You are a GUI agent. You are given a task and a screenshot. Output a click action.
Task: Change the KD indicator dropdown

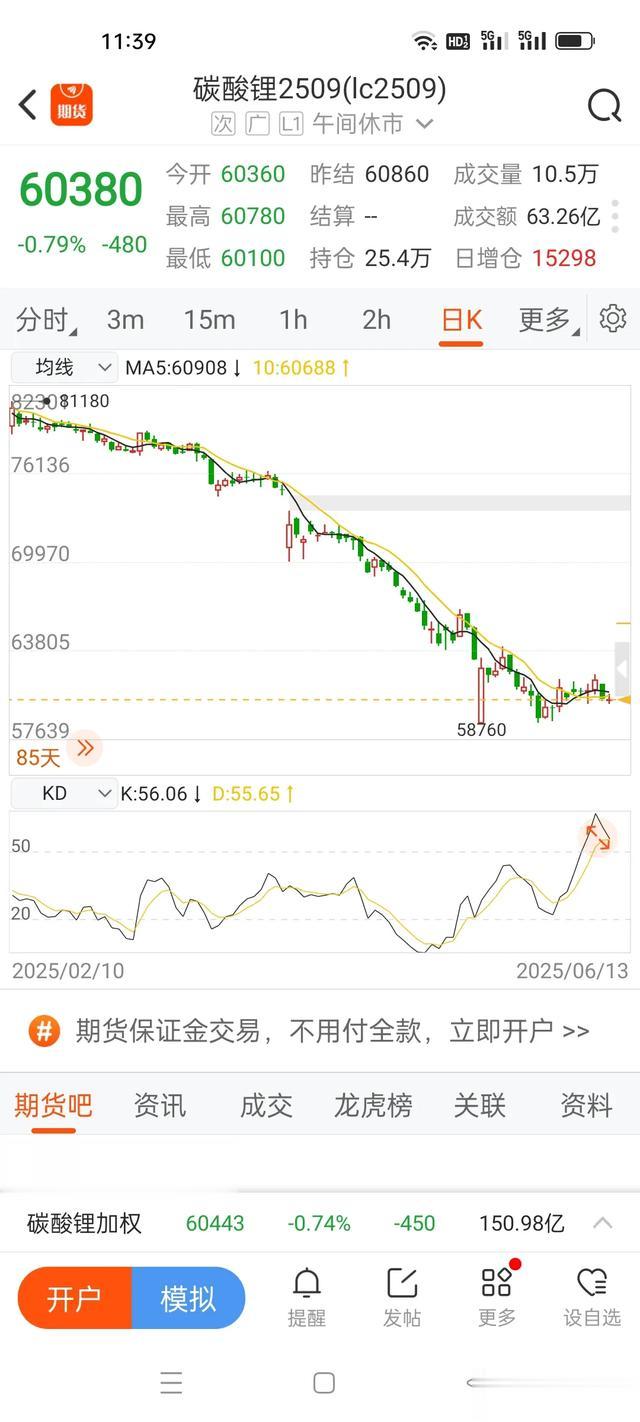coord(63,794)
